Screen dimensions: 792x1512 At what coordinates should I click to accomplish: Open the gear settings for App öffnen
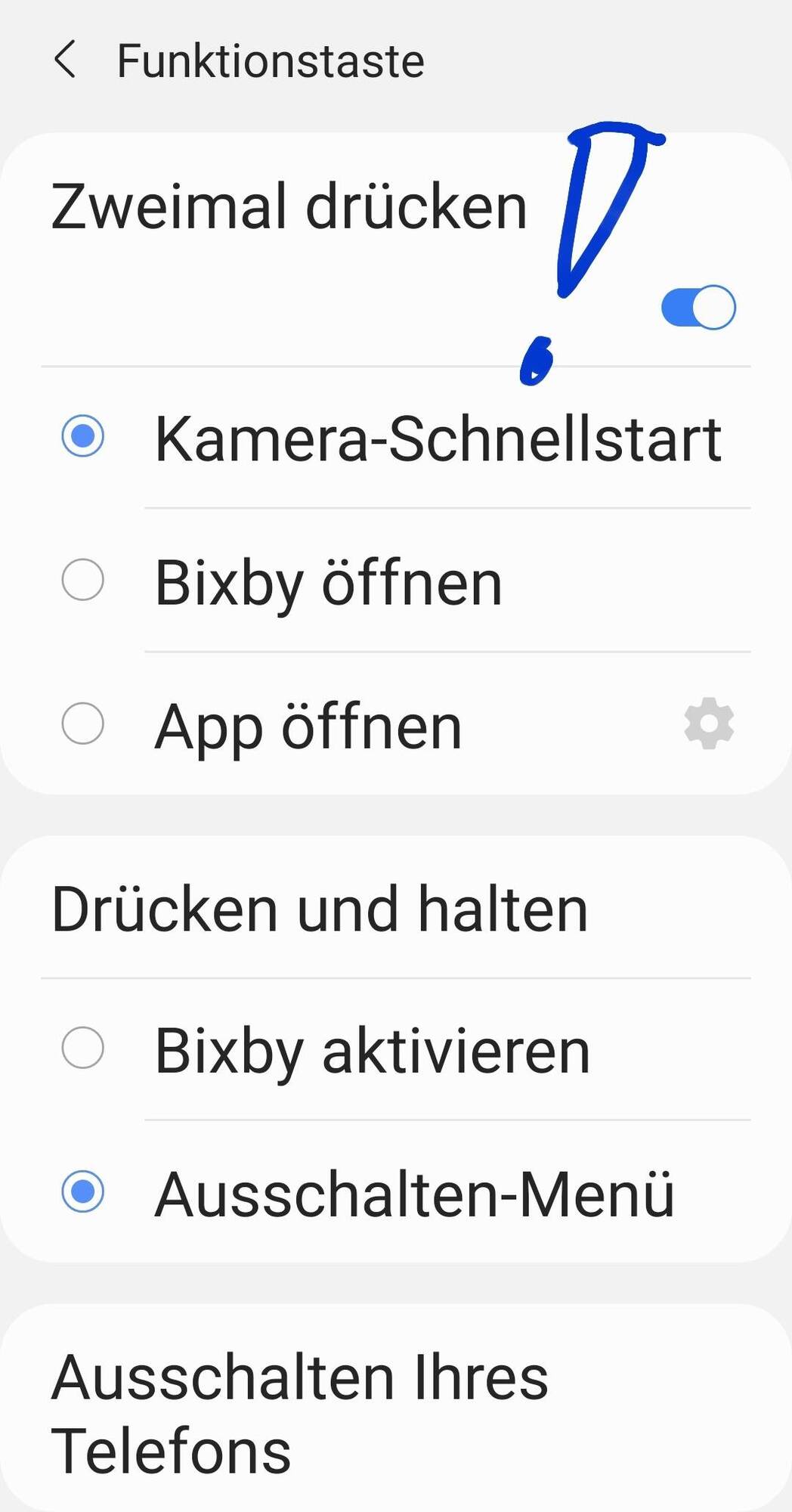[708, 724]
